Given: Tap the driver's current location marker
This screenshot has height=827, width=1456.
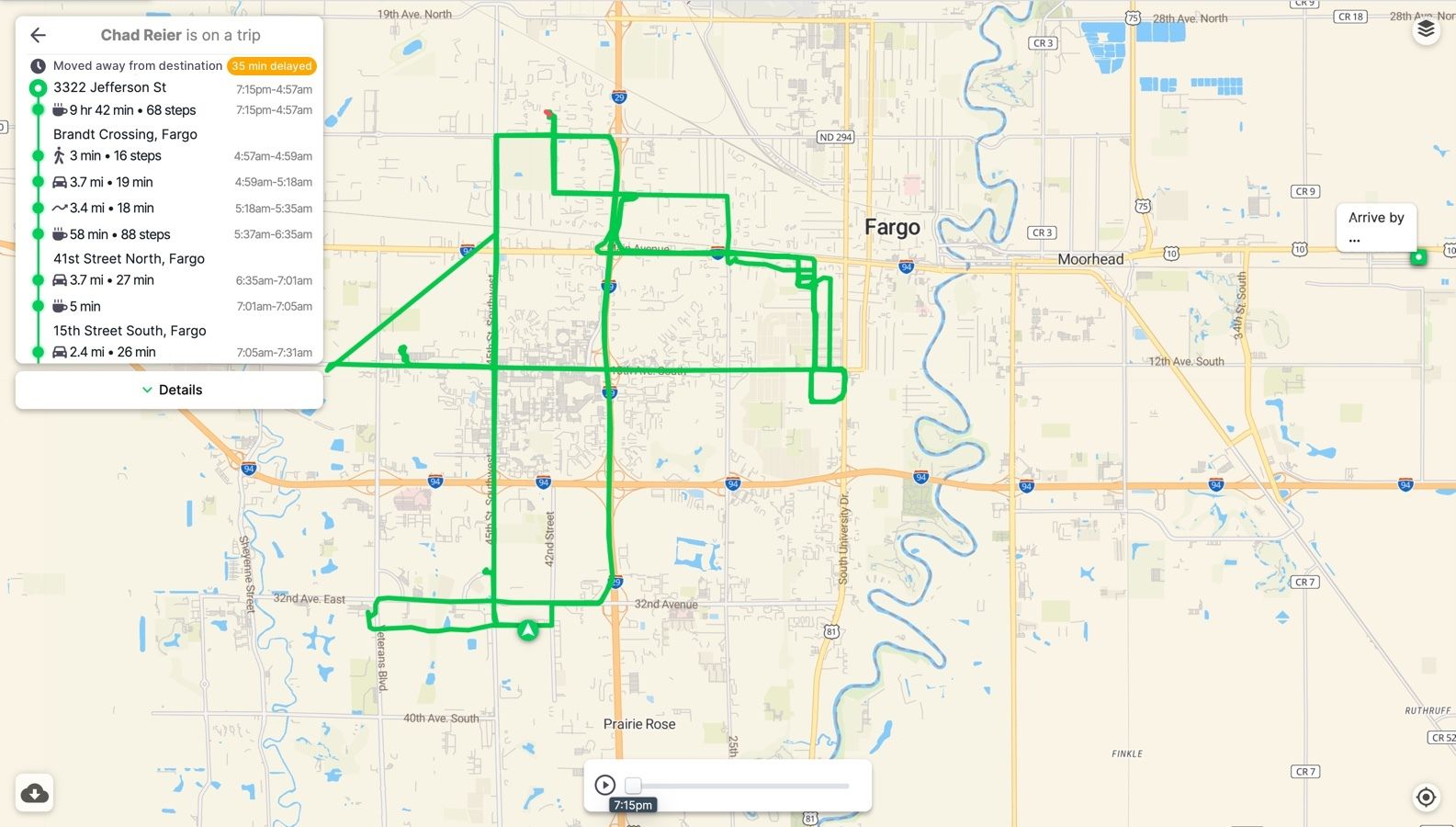Looking at the screenshot, I should tap(528, 630).
